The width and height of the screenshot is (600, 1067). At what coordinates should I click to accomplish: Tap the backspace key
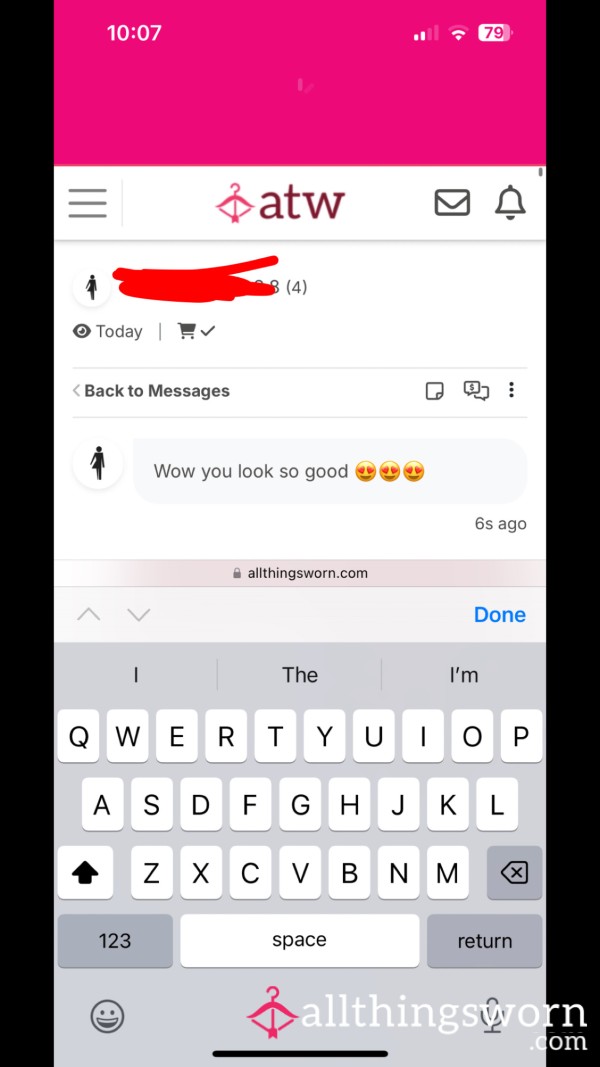(514, 872)
